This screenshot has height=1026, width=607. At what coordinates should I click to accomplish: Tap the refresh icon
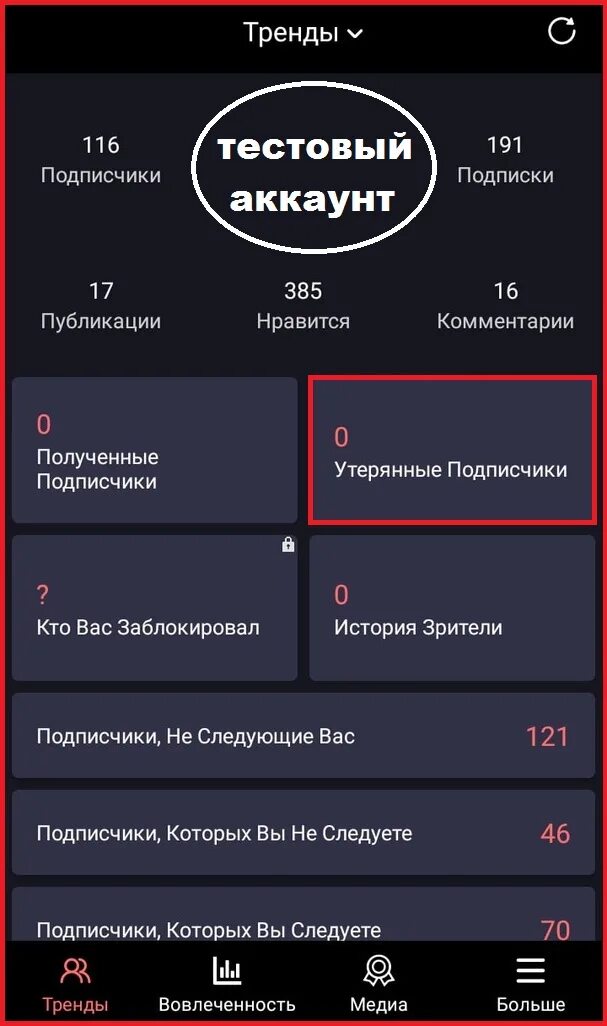(x=562, y=31)
